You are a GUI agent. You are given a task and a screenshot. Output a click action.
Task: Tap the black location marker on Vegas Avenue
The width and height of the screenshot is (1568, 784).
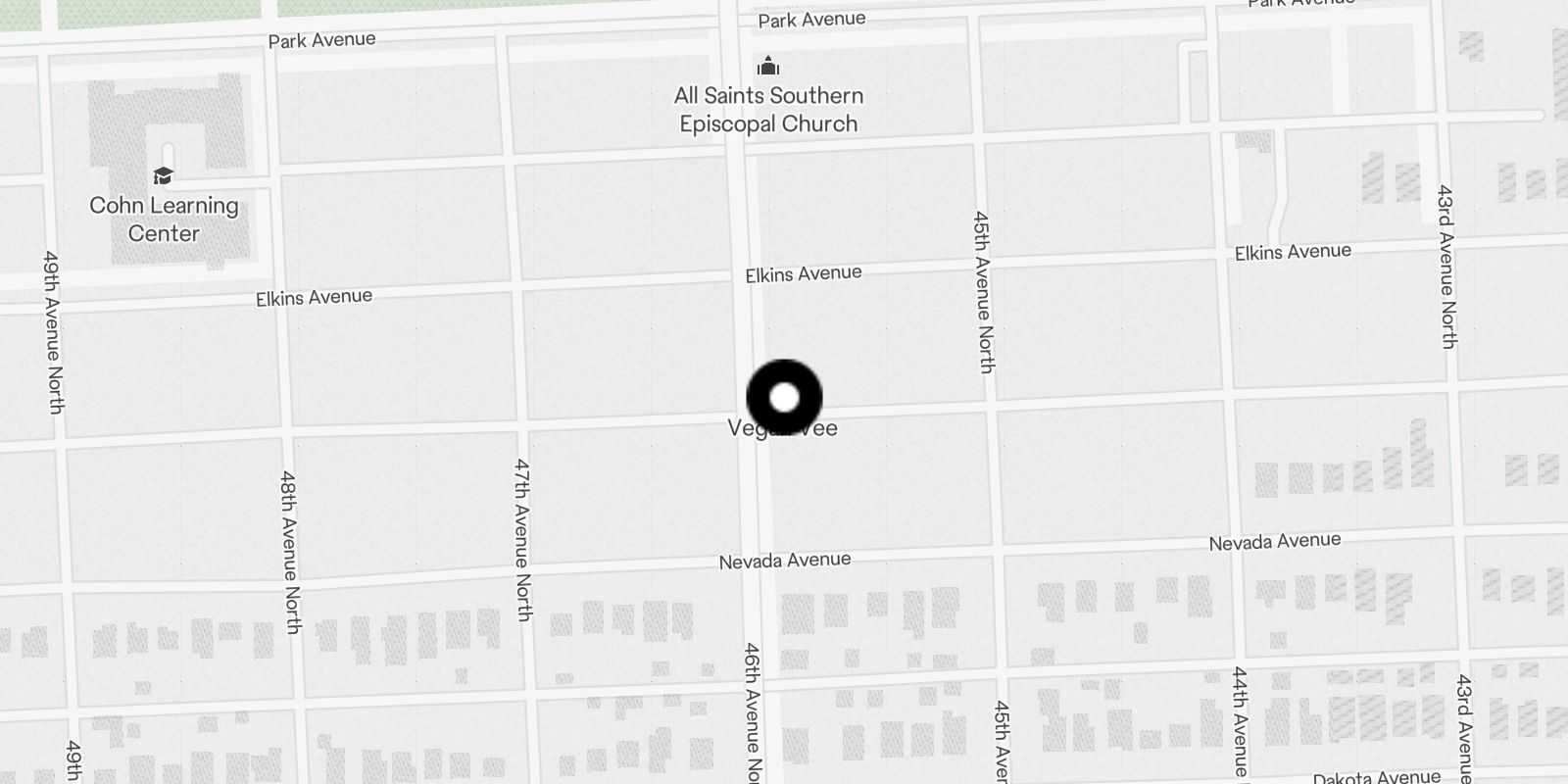(784, 398)
